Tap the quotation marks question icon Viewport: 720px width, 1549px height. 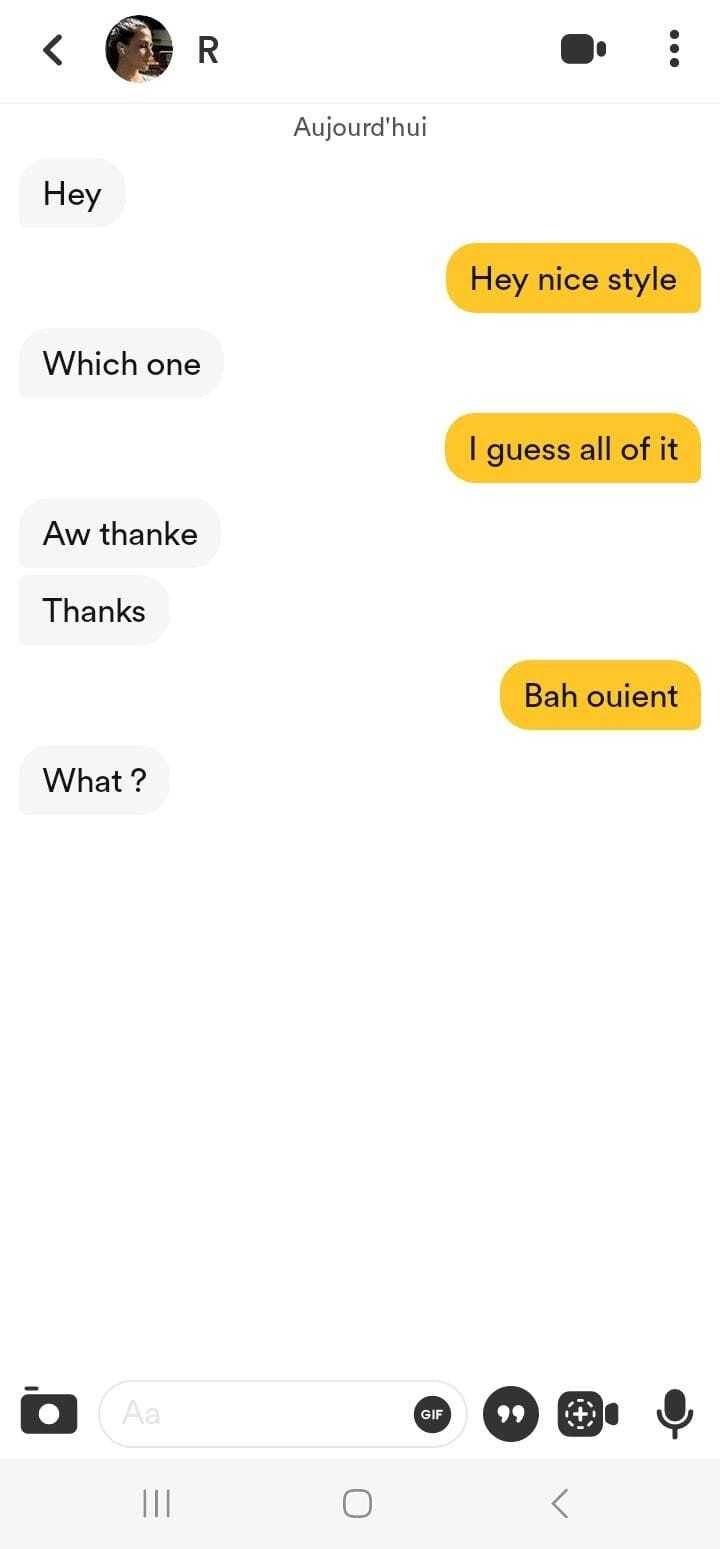(x=511, y=1414)
